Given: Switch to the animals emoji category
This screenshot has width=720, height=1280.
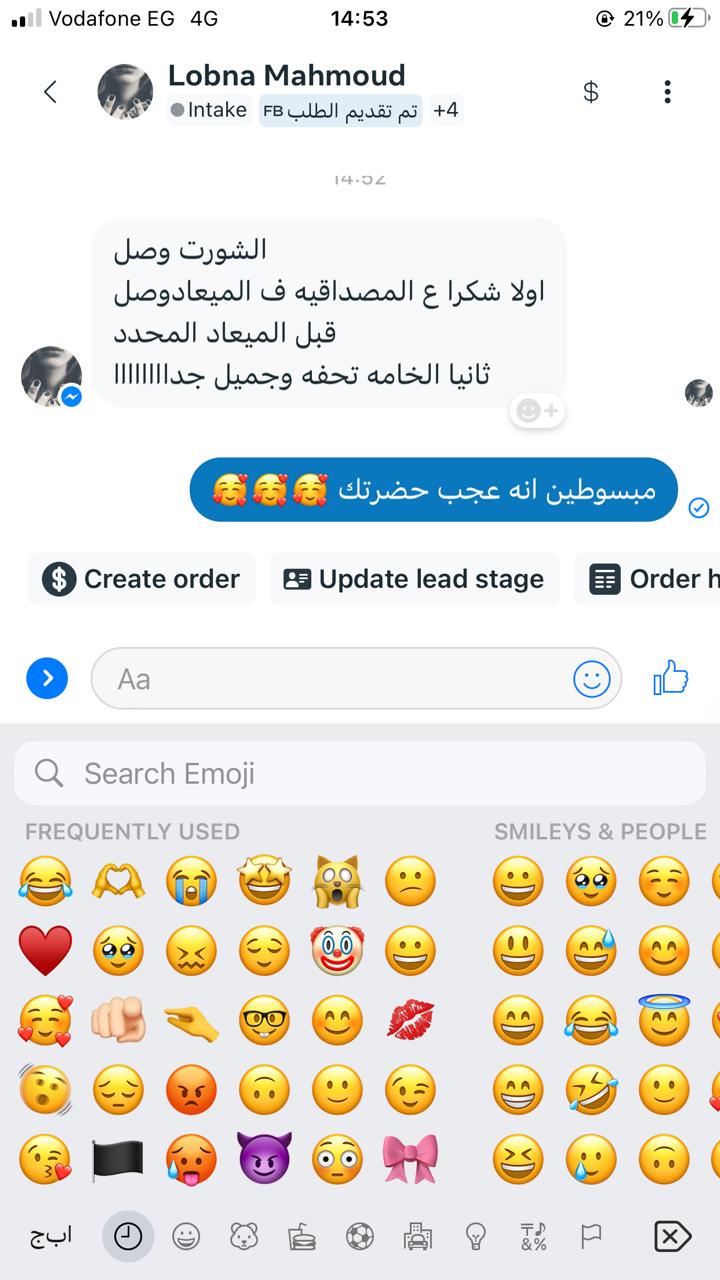Looking at the screenshot, I should tap(244, 1237).
